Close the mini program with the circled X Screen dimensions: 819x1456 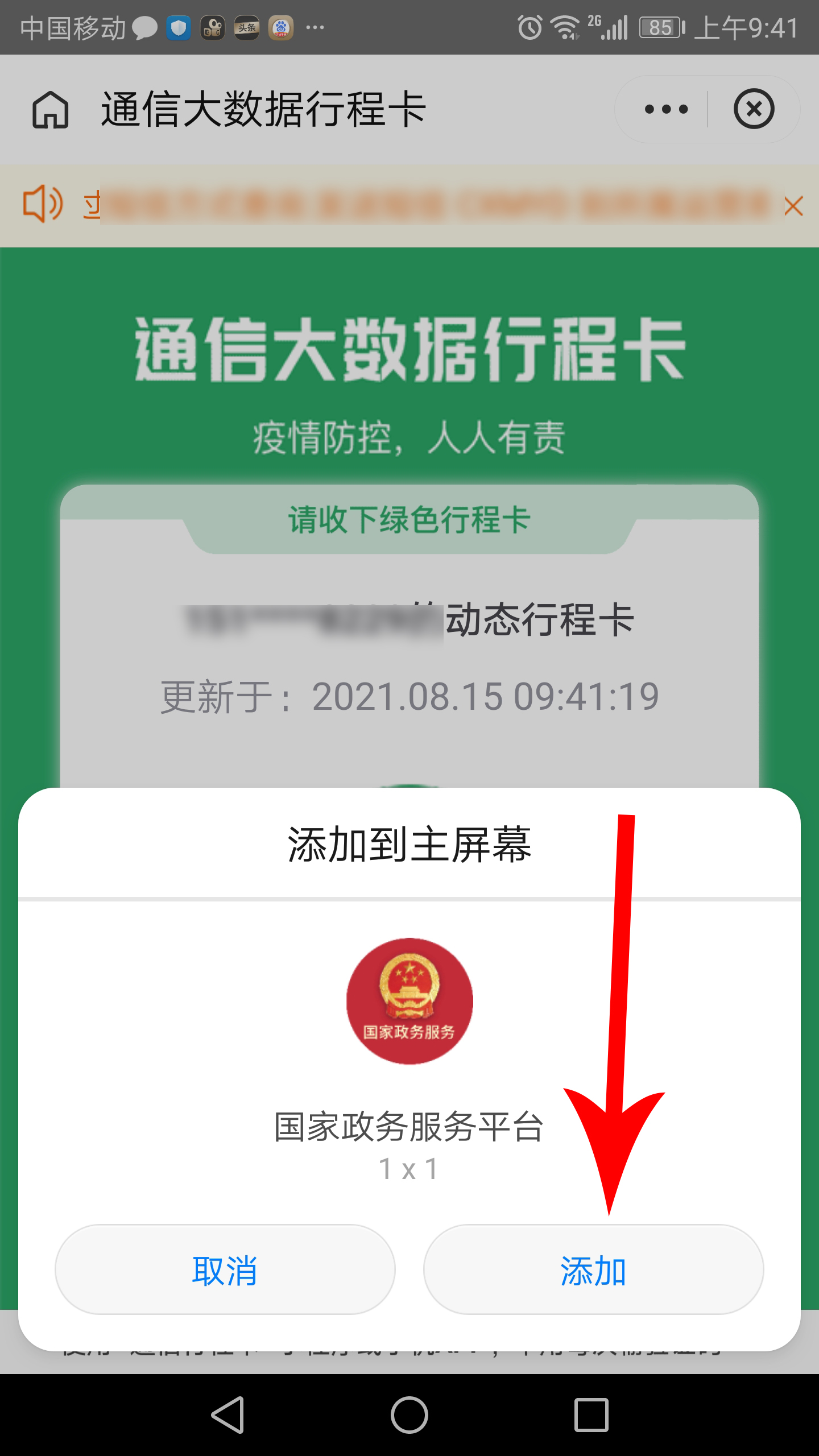pos(755,109)
